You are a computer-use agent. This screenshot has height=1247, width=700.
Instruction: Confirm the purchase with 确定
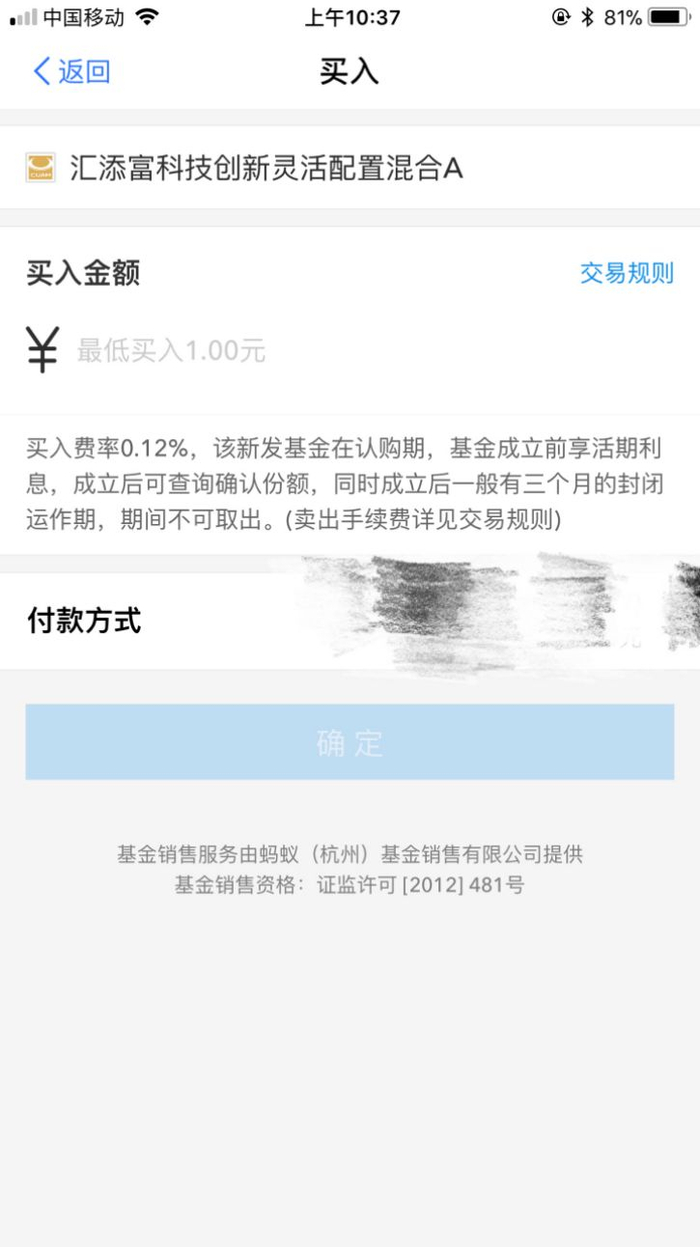click(x=350, y=742)
